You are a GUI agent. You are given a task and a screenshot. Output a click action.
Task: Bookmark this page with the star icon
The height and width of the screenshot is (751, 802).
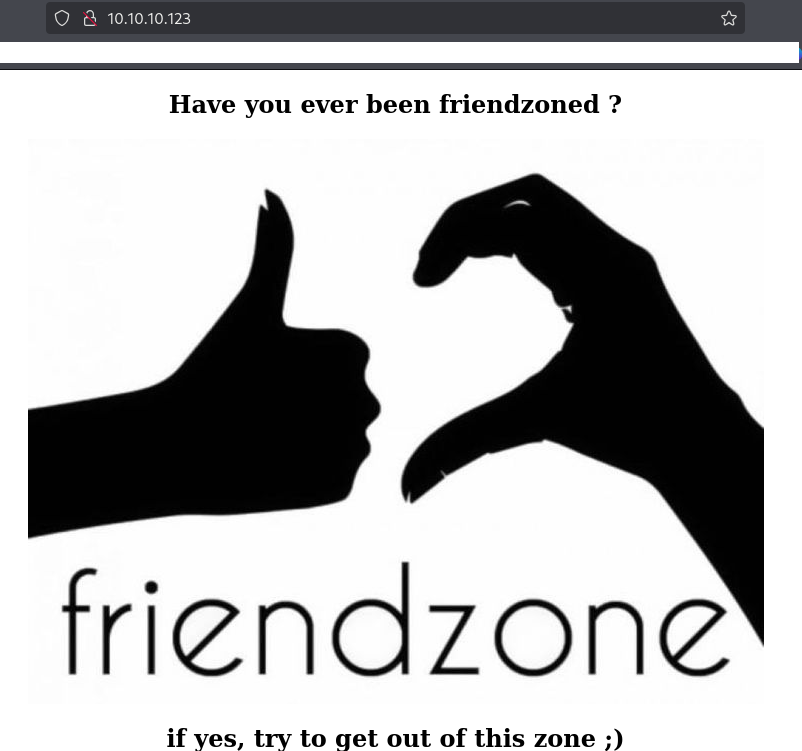(729, 18)
